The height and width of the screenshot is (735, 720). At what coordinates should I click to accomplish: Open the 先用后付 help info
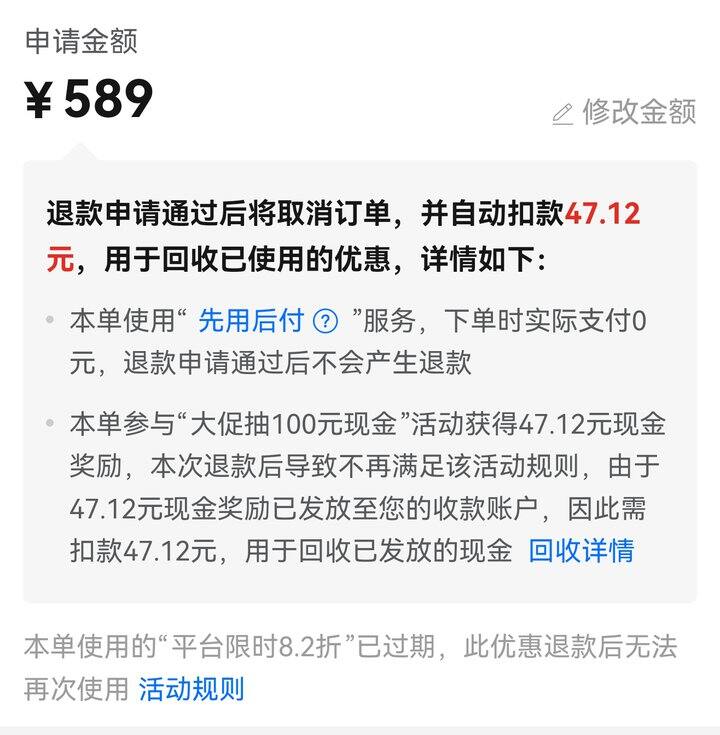pos(326,321)
